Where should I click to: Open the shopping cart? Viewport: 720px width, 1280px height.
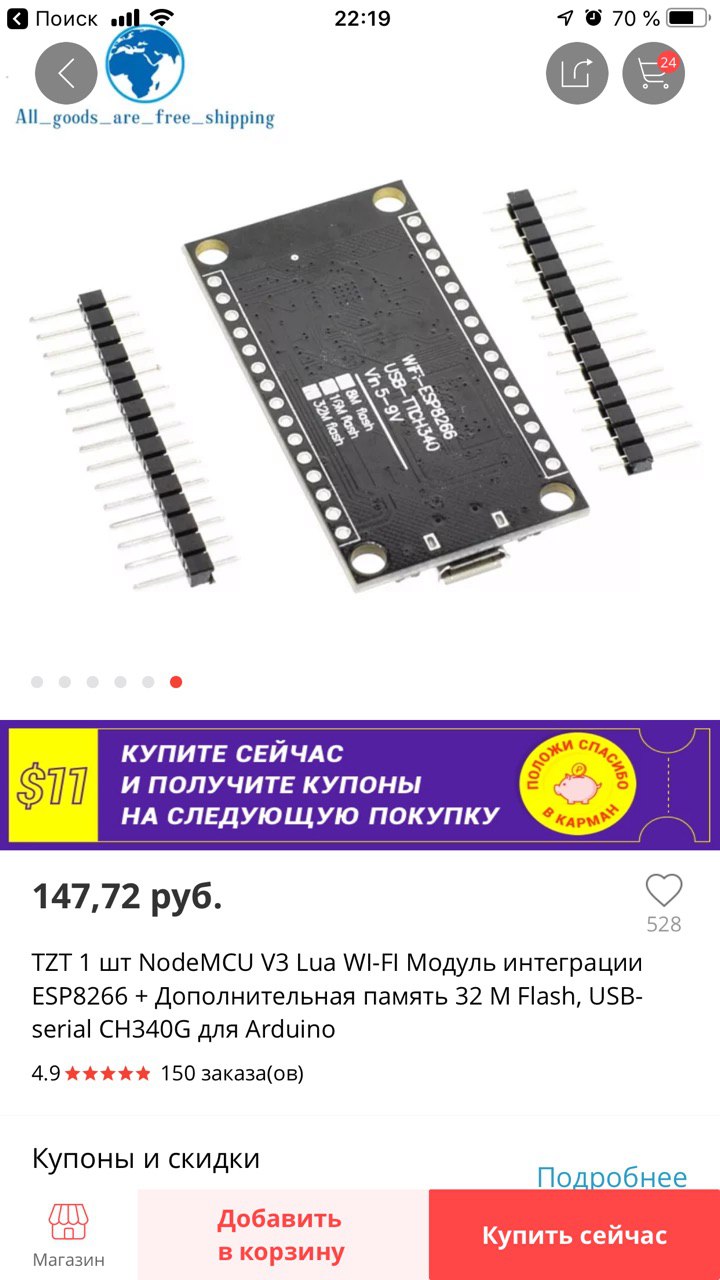(653, 73)
